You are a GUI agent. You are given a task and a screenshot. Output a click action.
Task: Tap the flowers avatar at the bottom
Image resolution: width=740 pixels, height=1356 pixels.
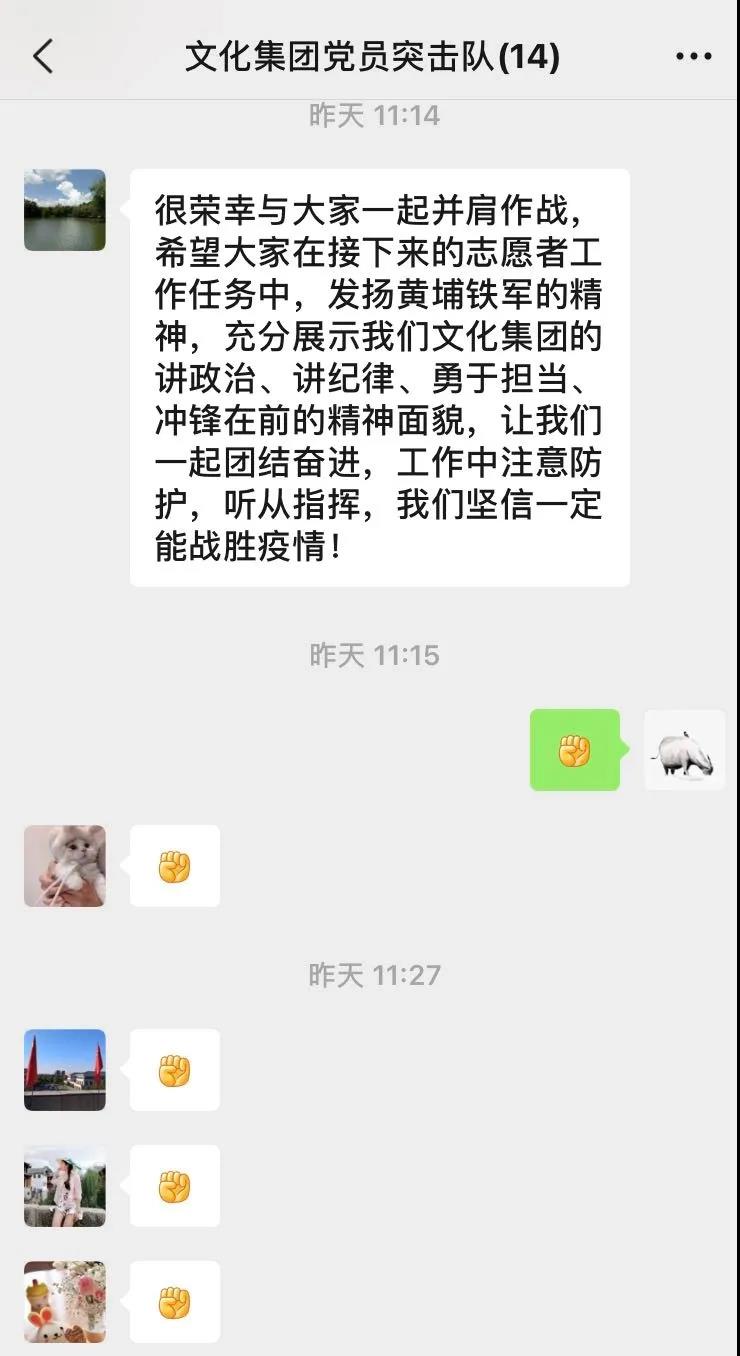tap(64, 1302)
